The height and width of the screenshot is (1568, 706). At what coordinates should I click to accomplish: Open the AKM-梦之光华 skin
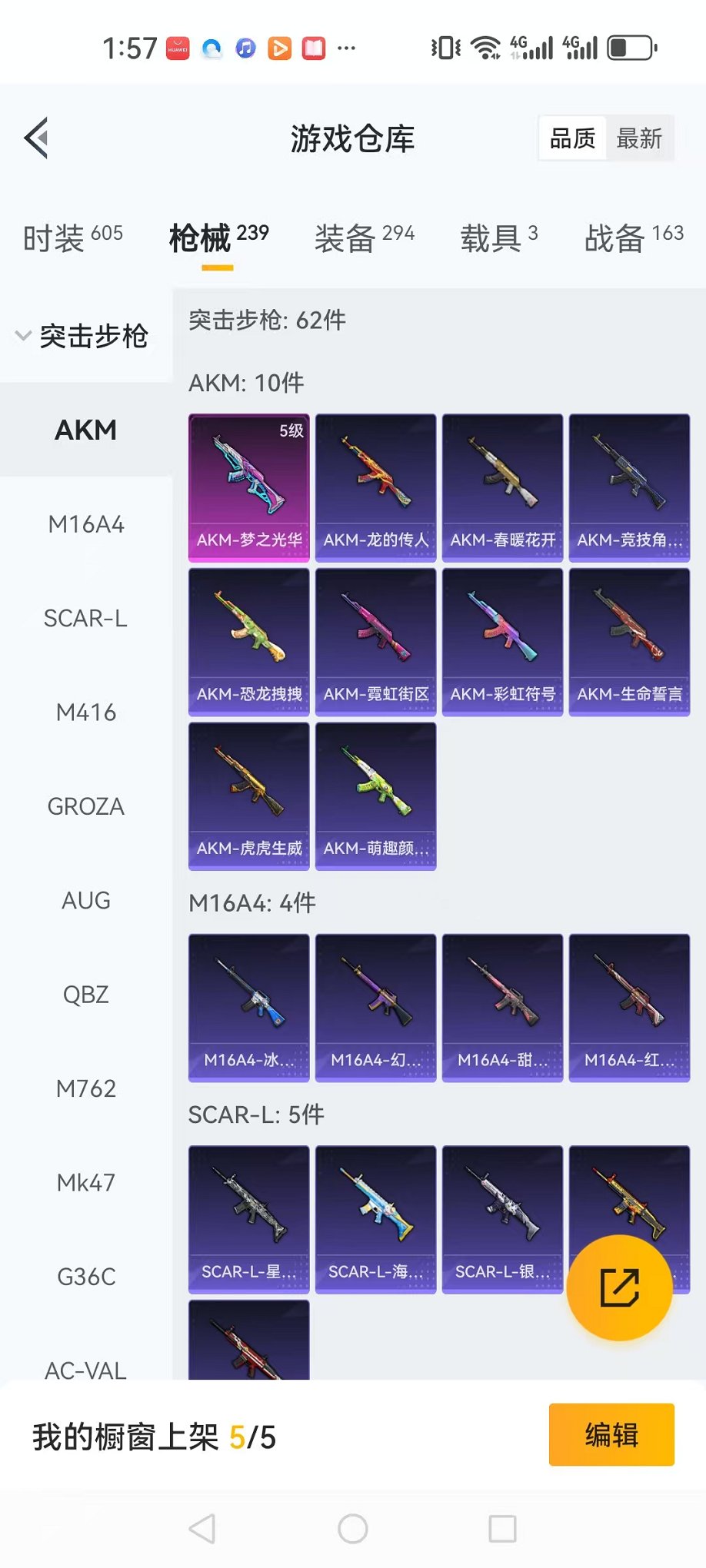pyautogui.click(x=249, y=487)
